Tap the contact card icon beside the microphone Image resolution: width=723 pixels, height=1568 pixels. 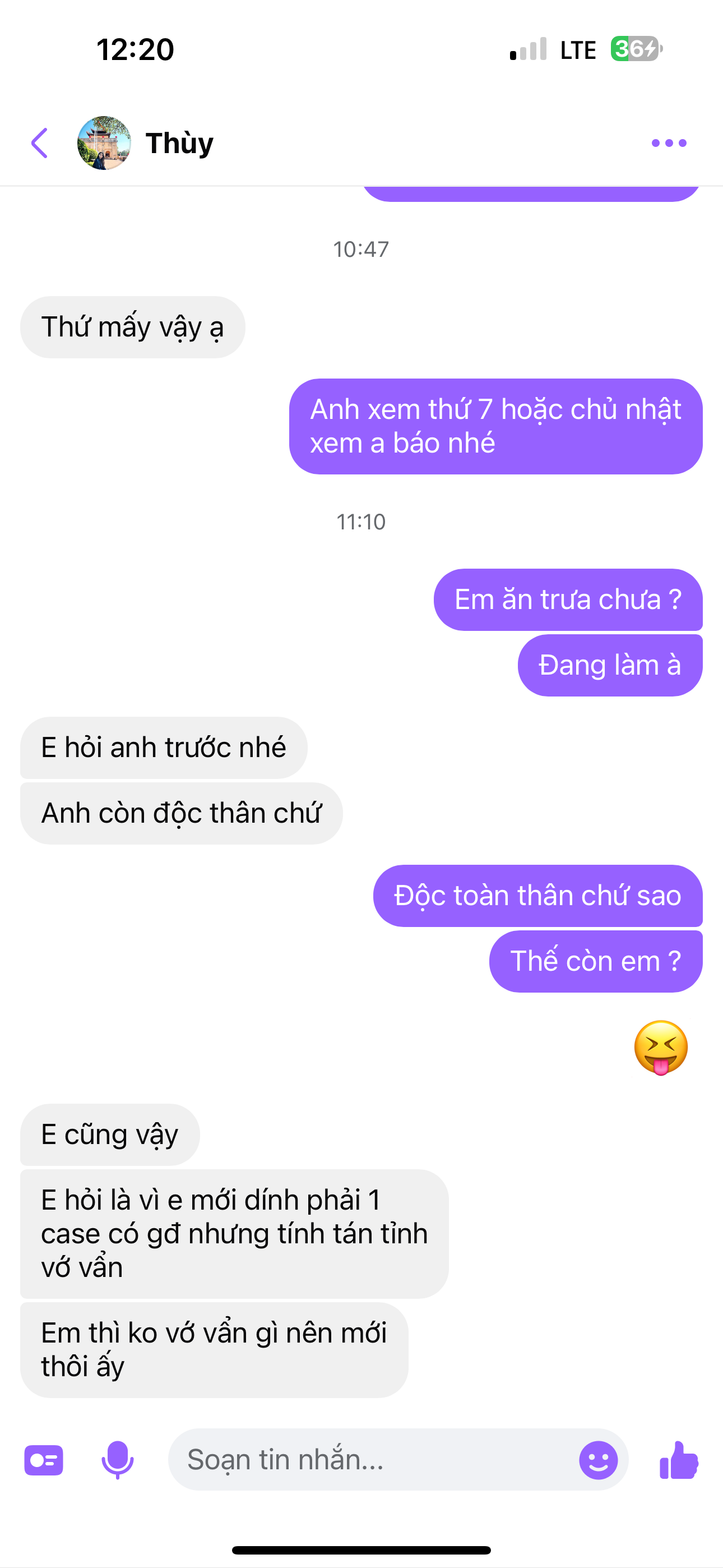click(x=44, y=1460)
